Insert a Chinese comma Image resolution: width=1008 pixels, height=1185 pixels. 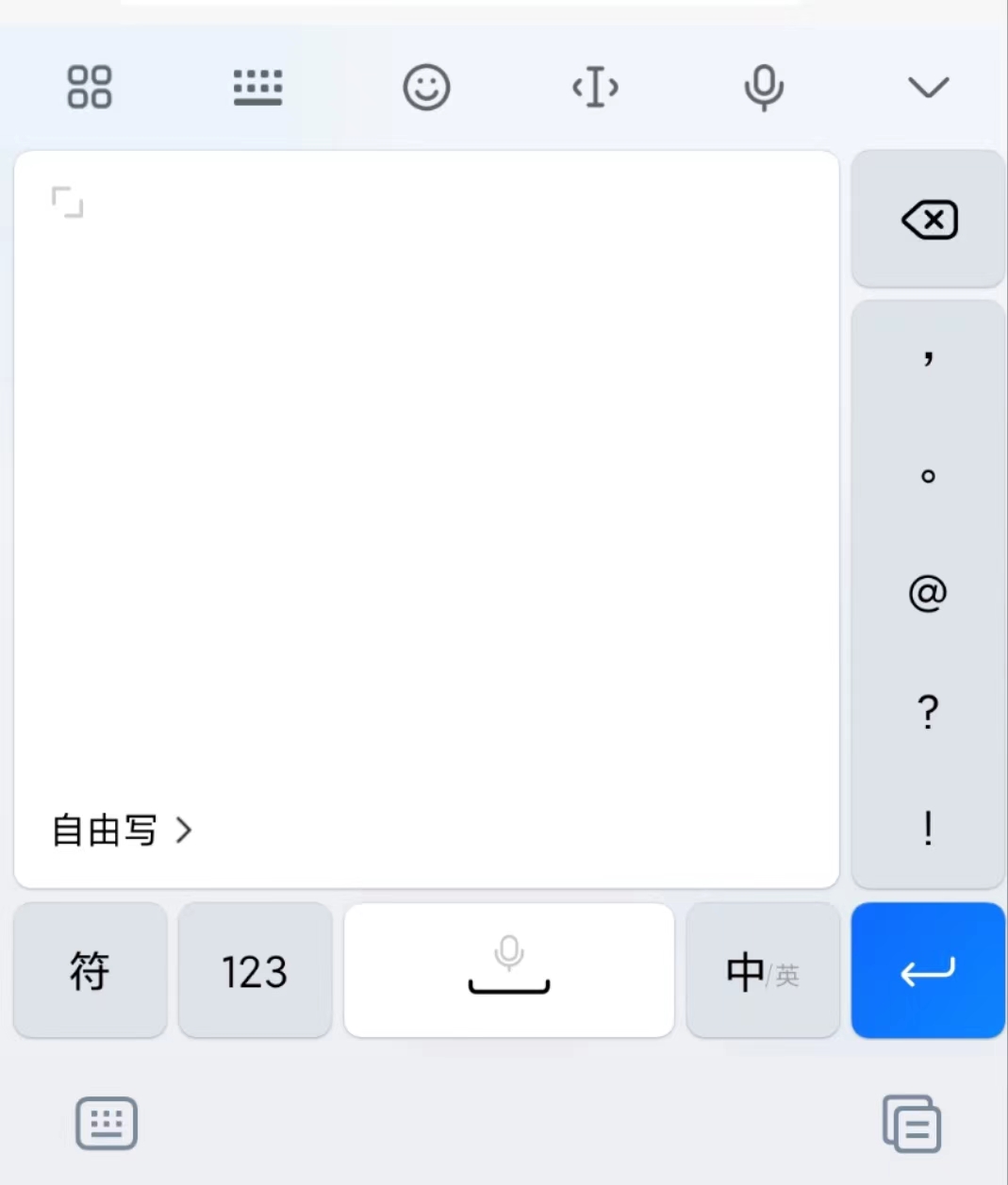coord(927,358)
